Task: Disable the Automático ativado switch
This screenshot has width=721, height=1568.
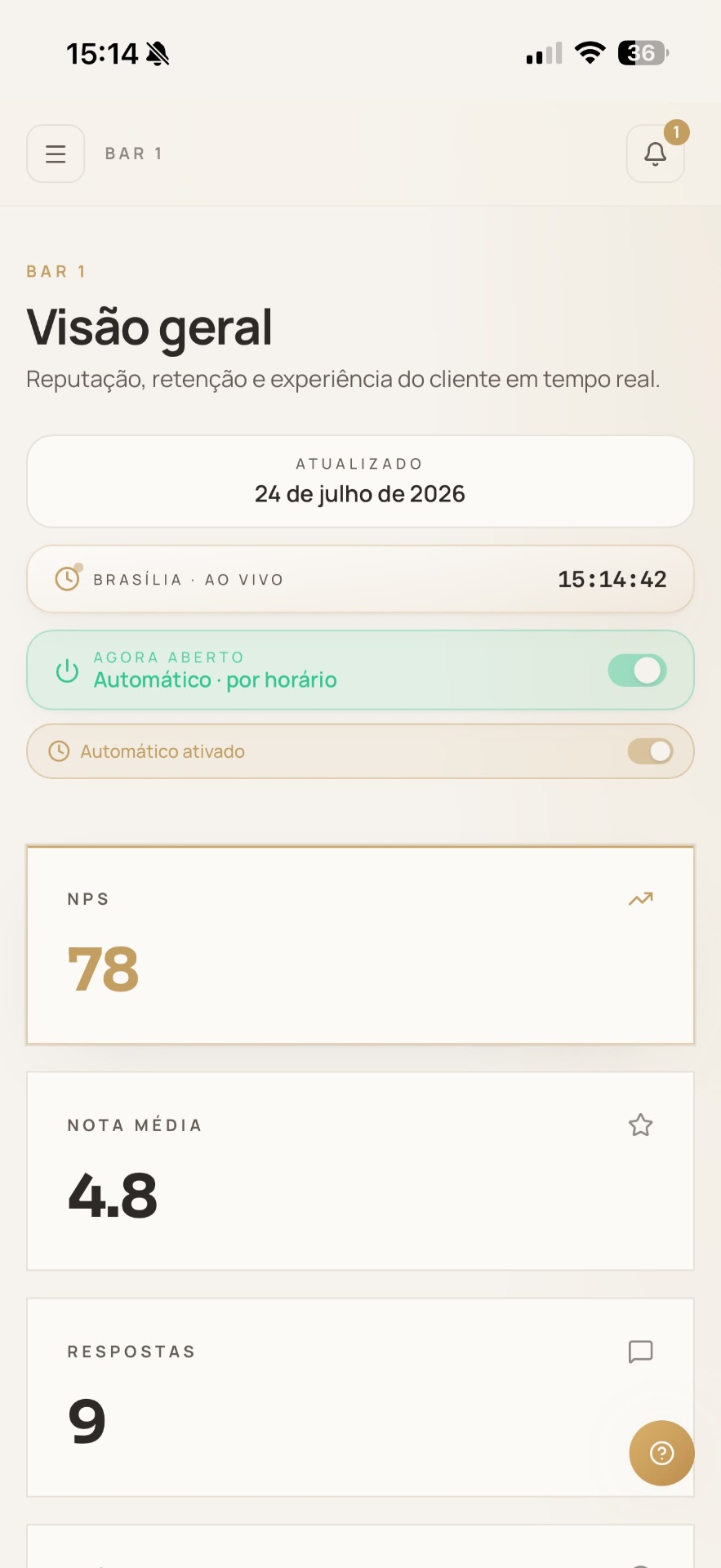Action: (x=650, y=751)
